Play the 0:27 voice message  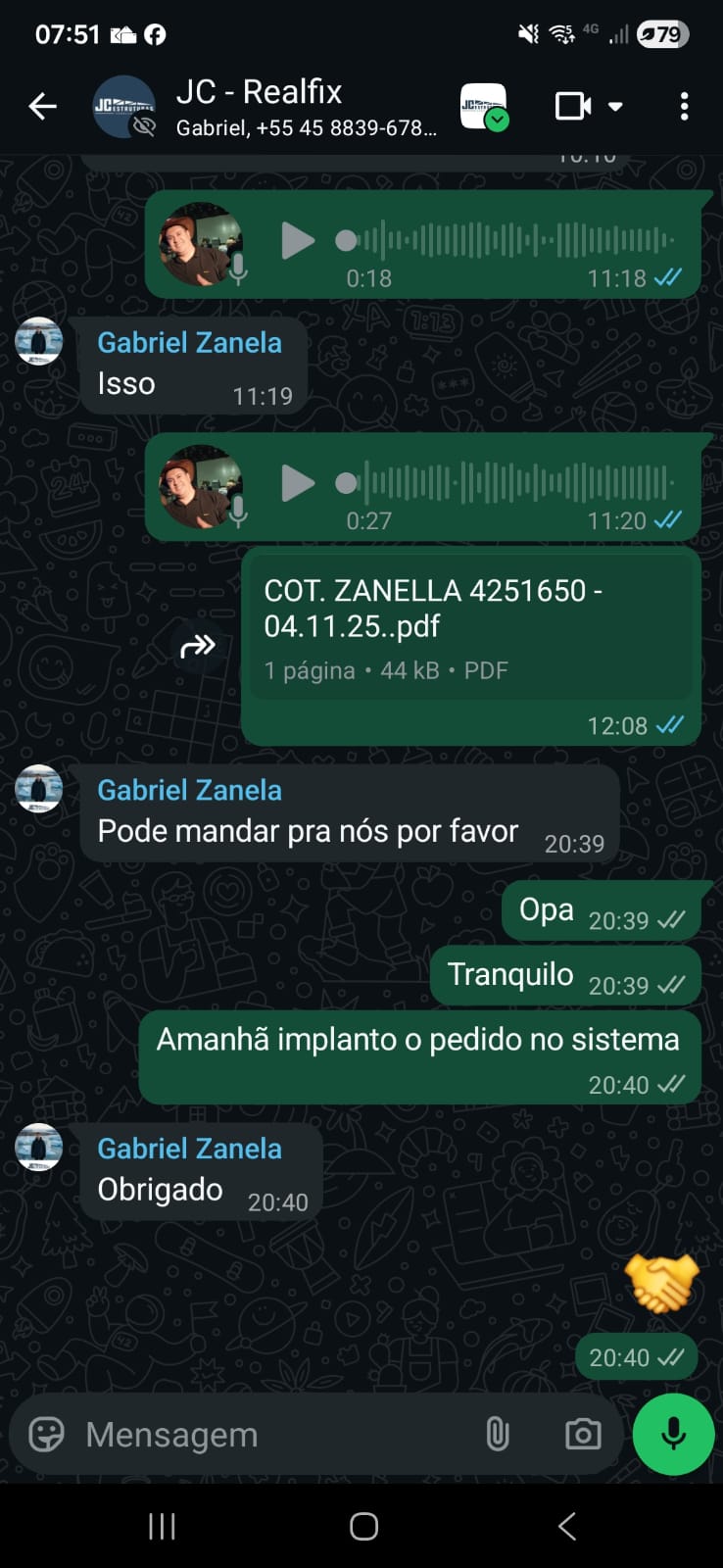297,483
